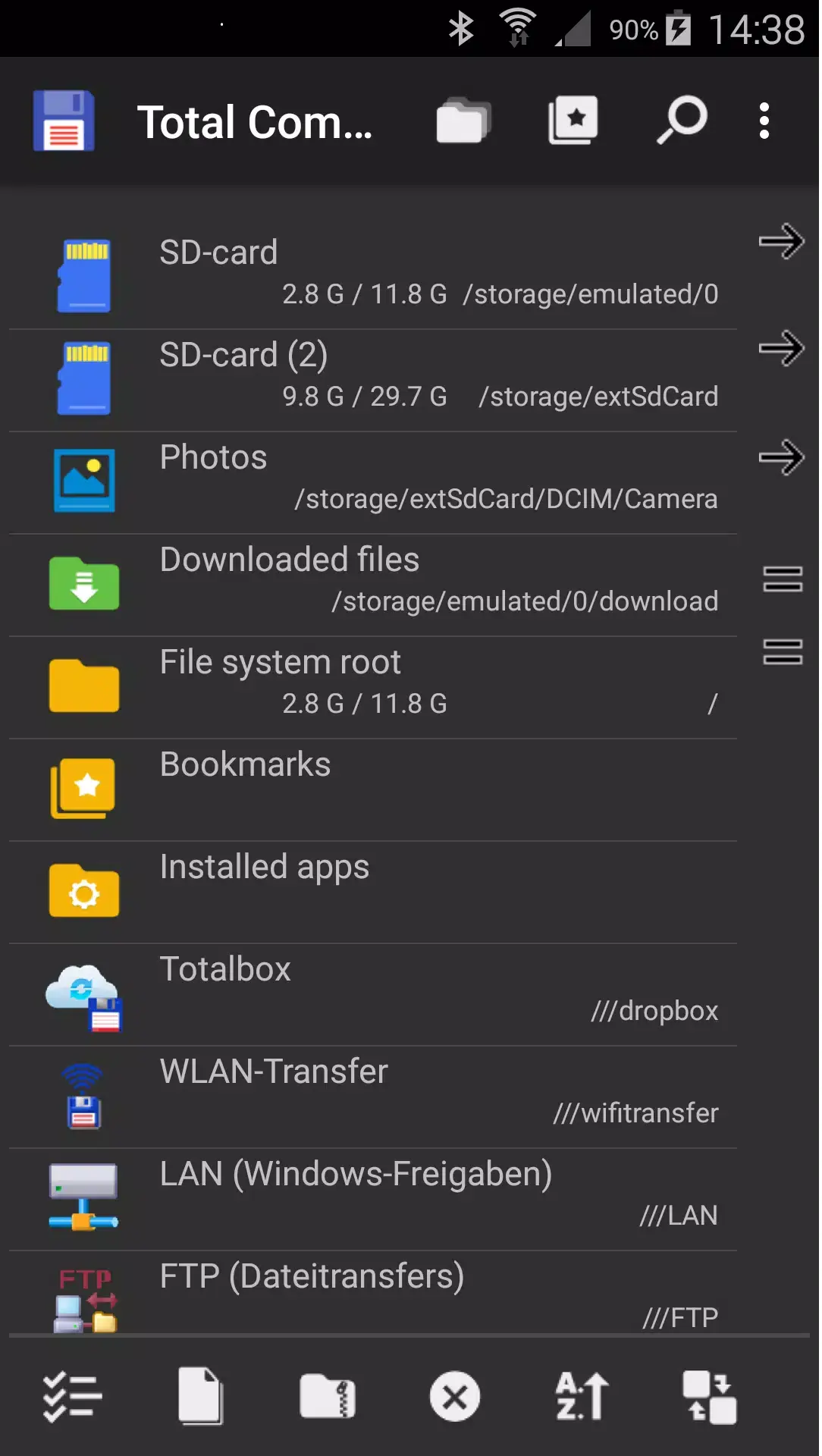Viewport: 822px width, 1456px height.
Task: Open SD-card (2) extSdCard
Action: pyautogui.click(x=373, y=381)
